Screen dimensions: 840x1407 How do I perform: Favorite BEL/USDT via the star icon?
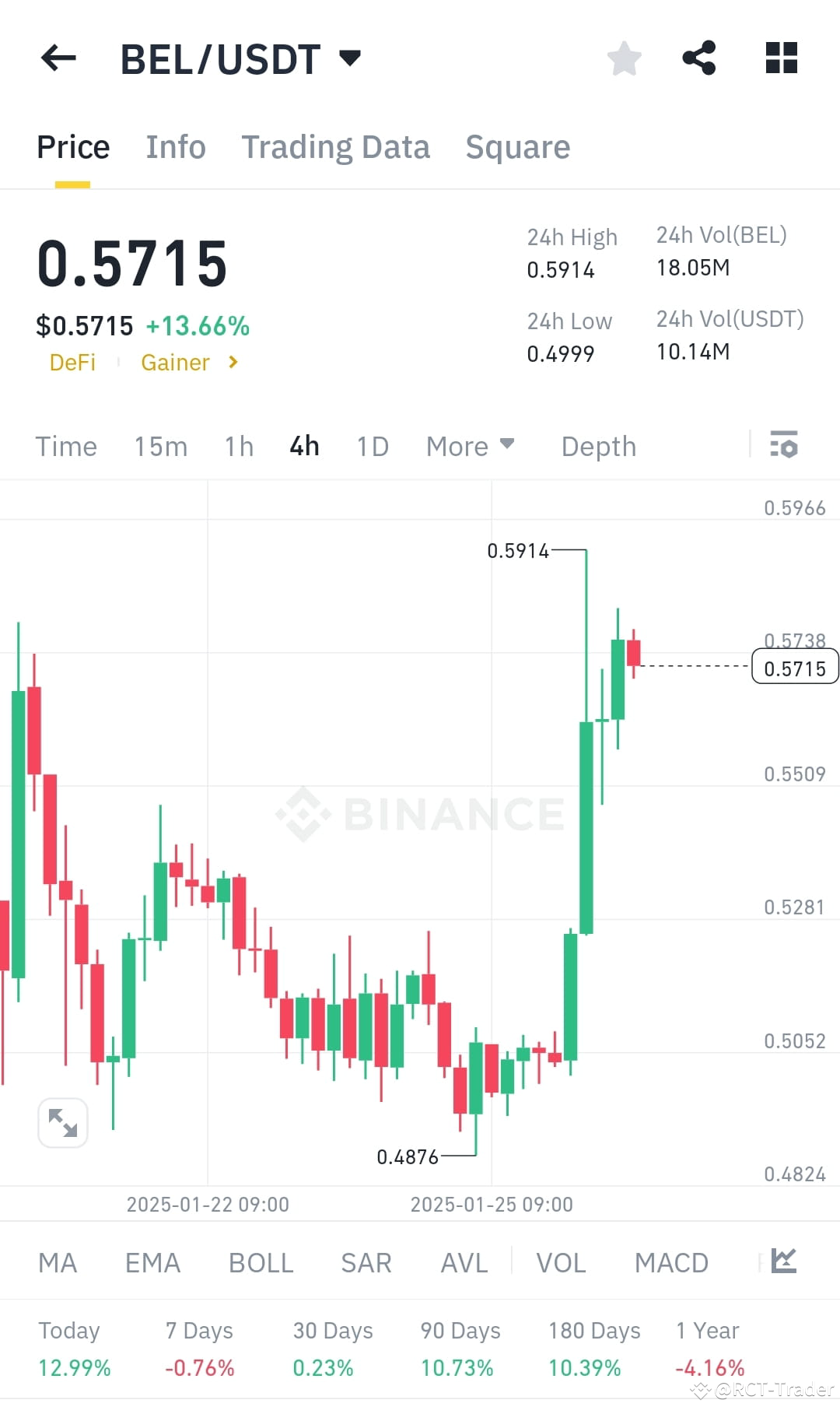pyautogui.click(x=624, y=58)
